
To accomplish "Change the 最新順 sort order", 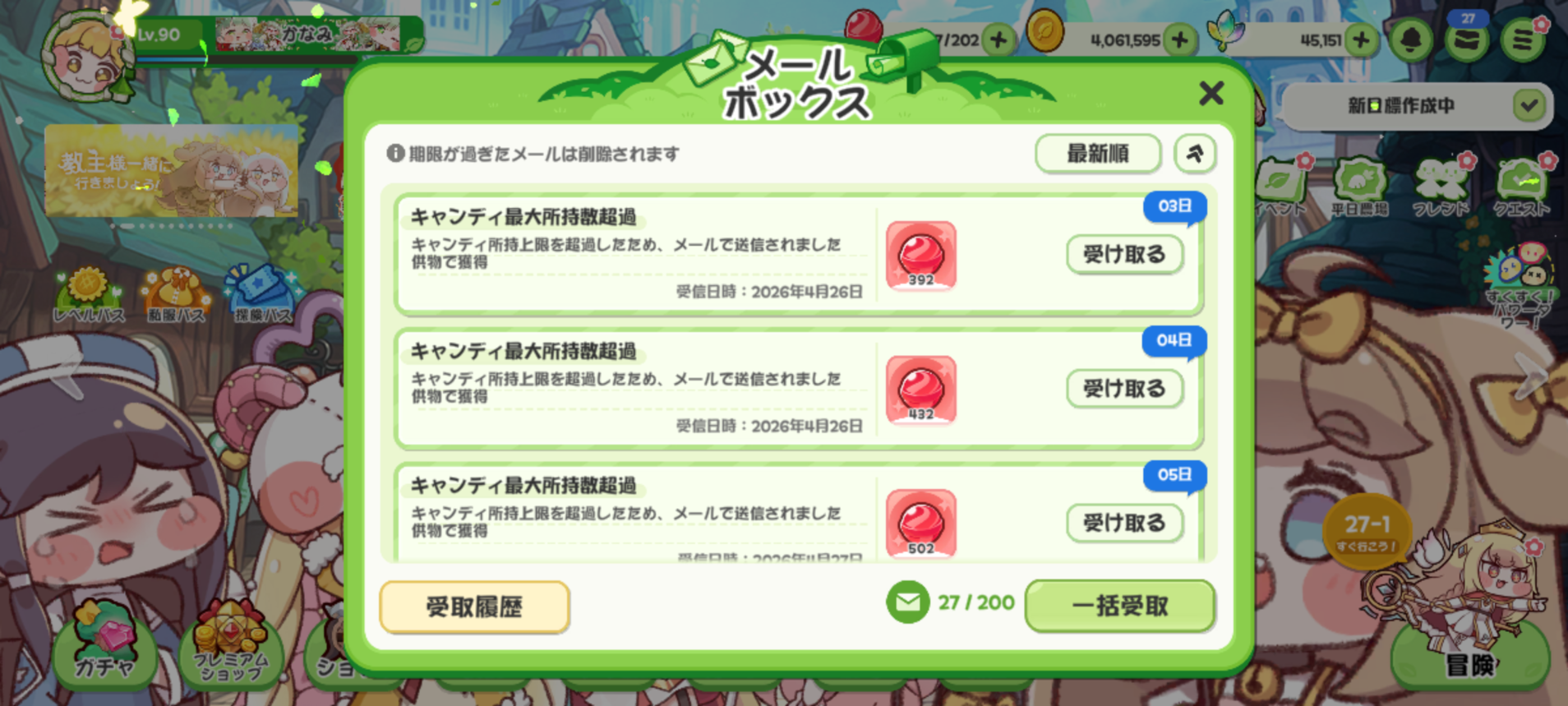I will click(1098, 154).
